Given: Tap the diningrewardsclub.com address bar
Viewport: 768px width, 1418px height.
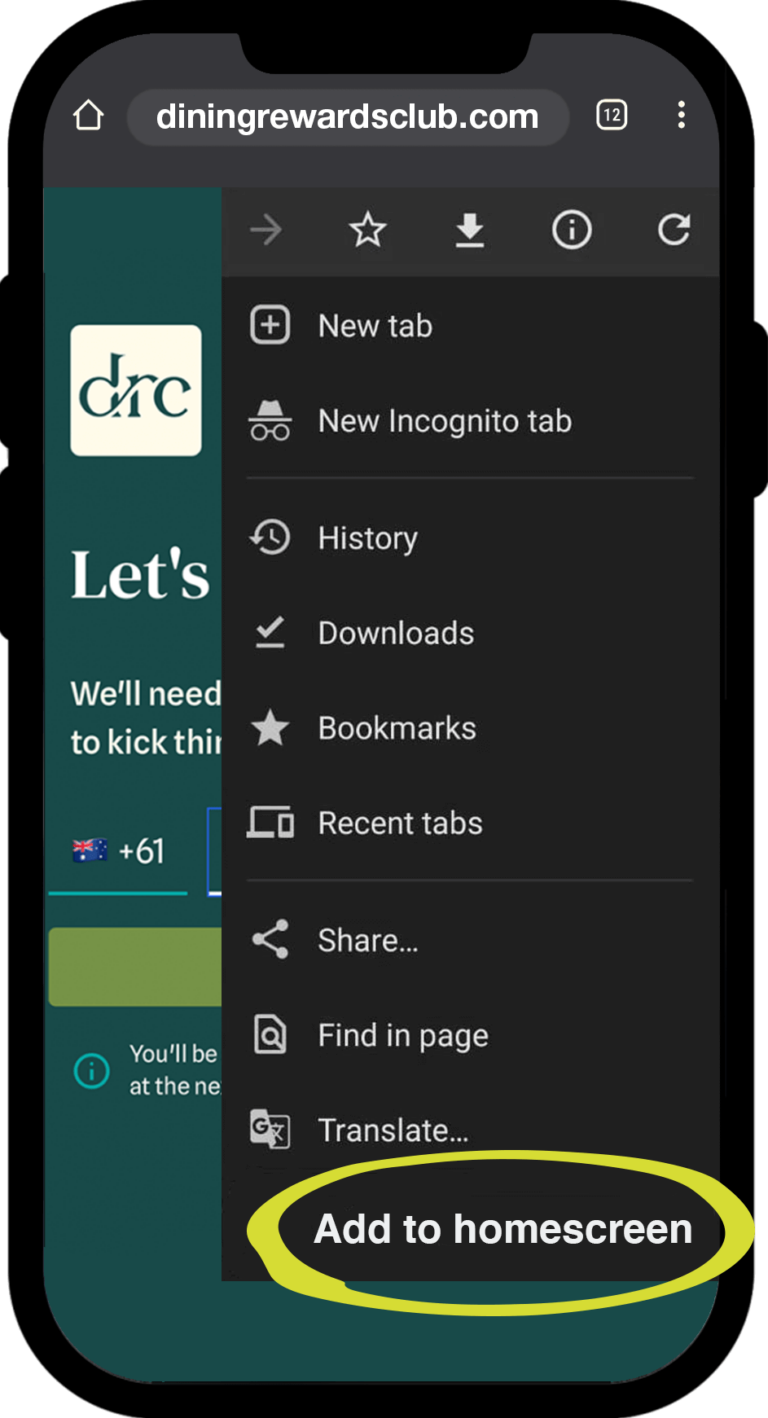Looking at the screenshot, I should pos(348,115).
